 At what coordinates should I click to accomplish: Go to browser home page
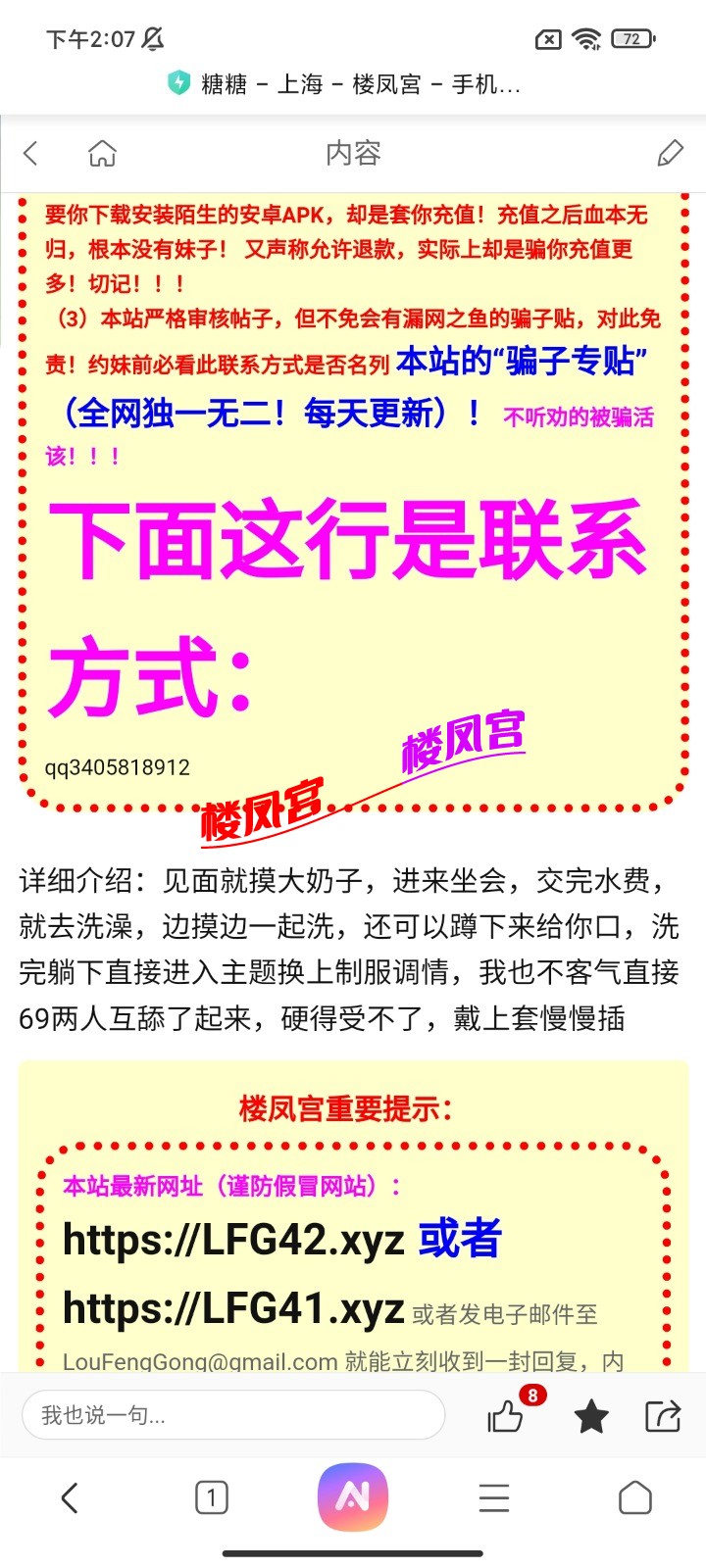(634, 1497)
